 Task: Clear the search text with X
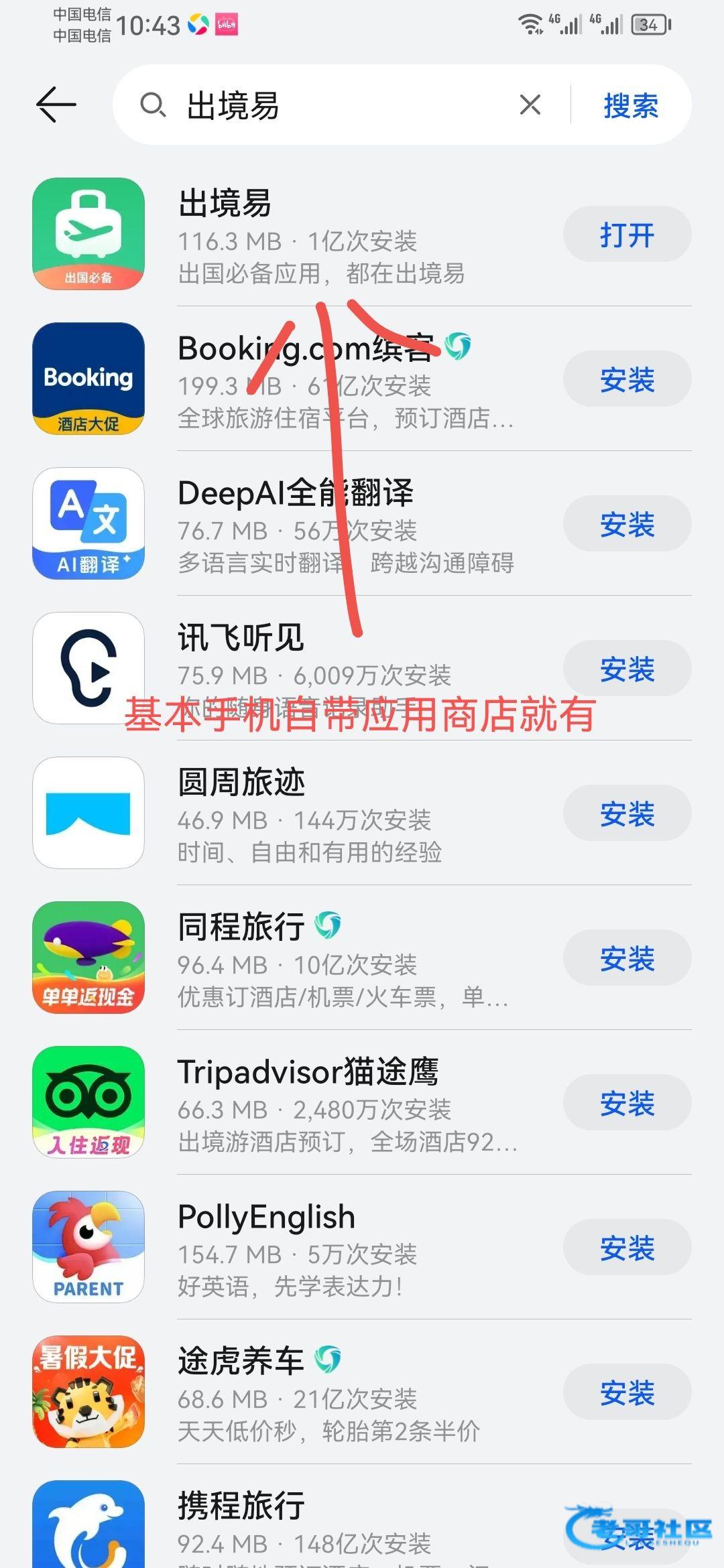point(530,105)
